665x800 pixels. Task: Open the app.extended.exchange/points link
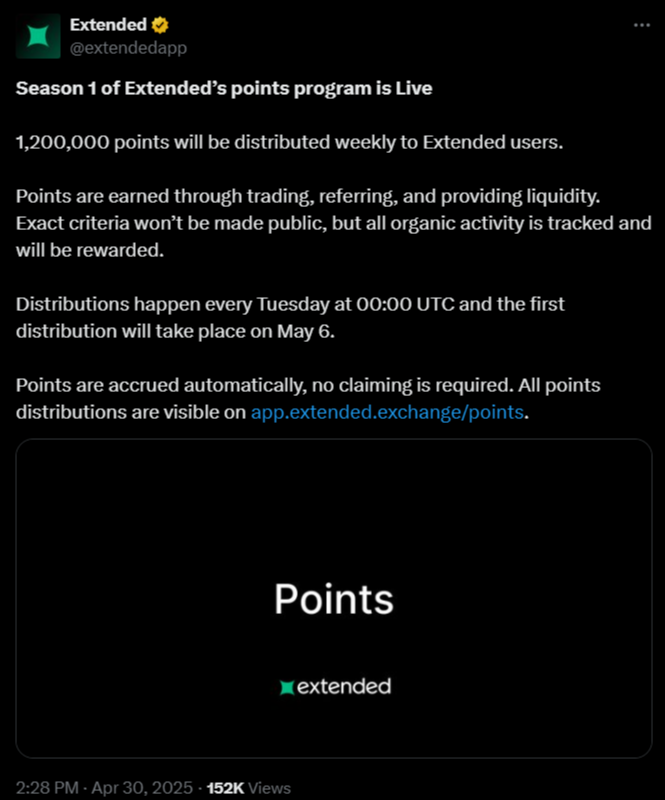pyautogui.click(x=388, y=411)
